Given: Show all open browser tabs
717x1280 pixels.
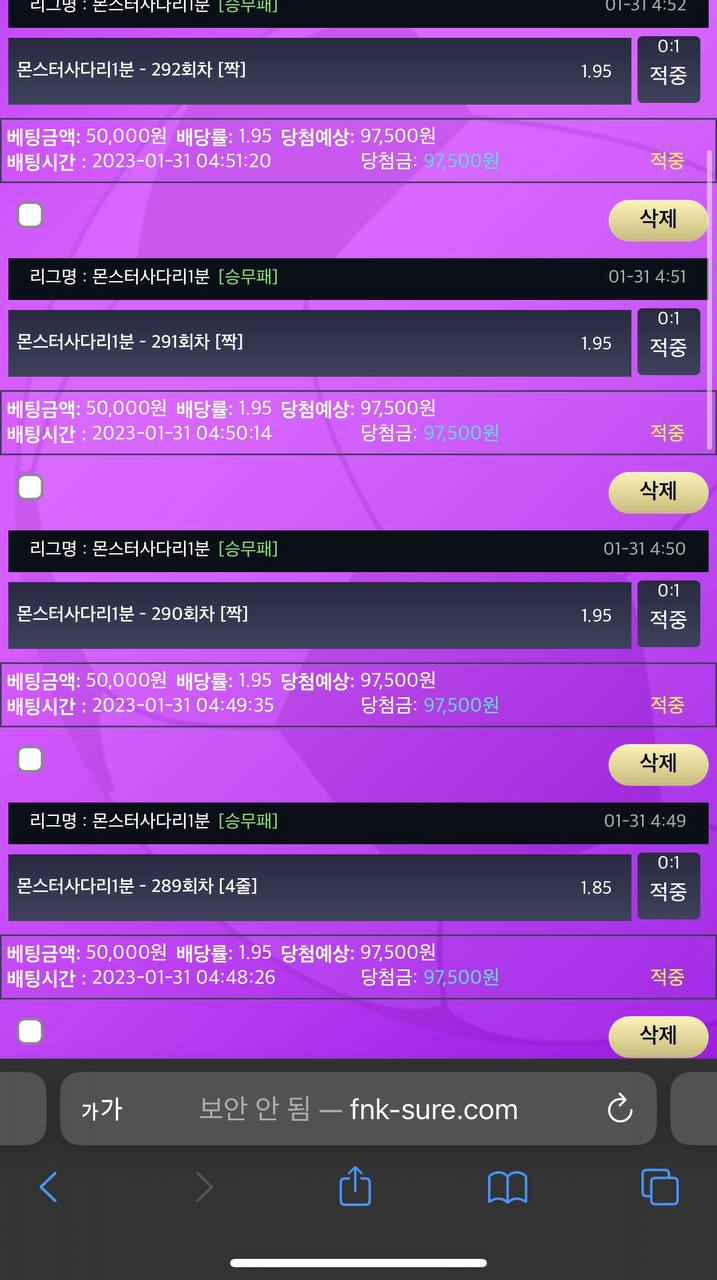Looking at the screenshot, I should [x=660, y=1187].
